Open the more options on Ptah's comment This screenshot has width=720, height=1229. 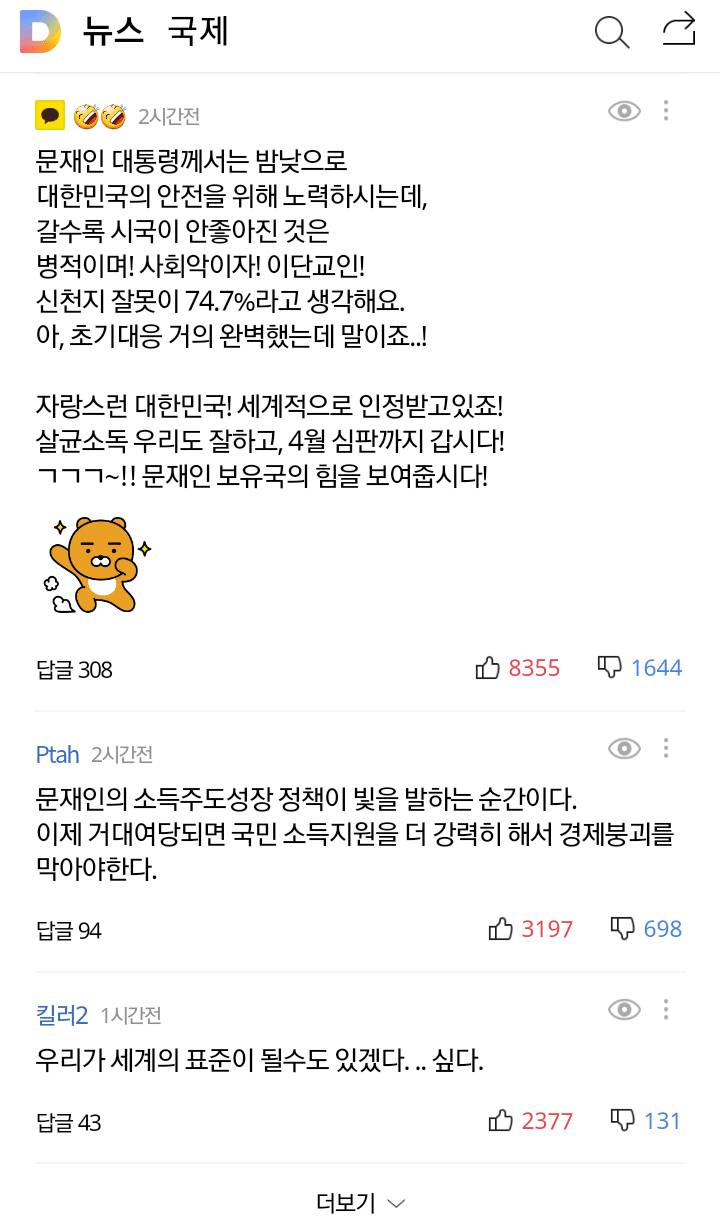point(666,748)
